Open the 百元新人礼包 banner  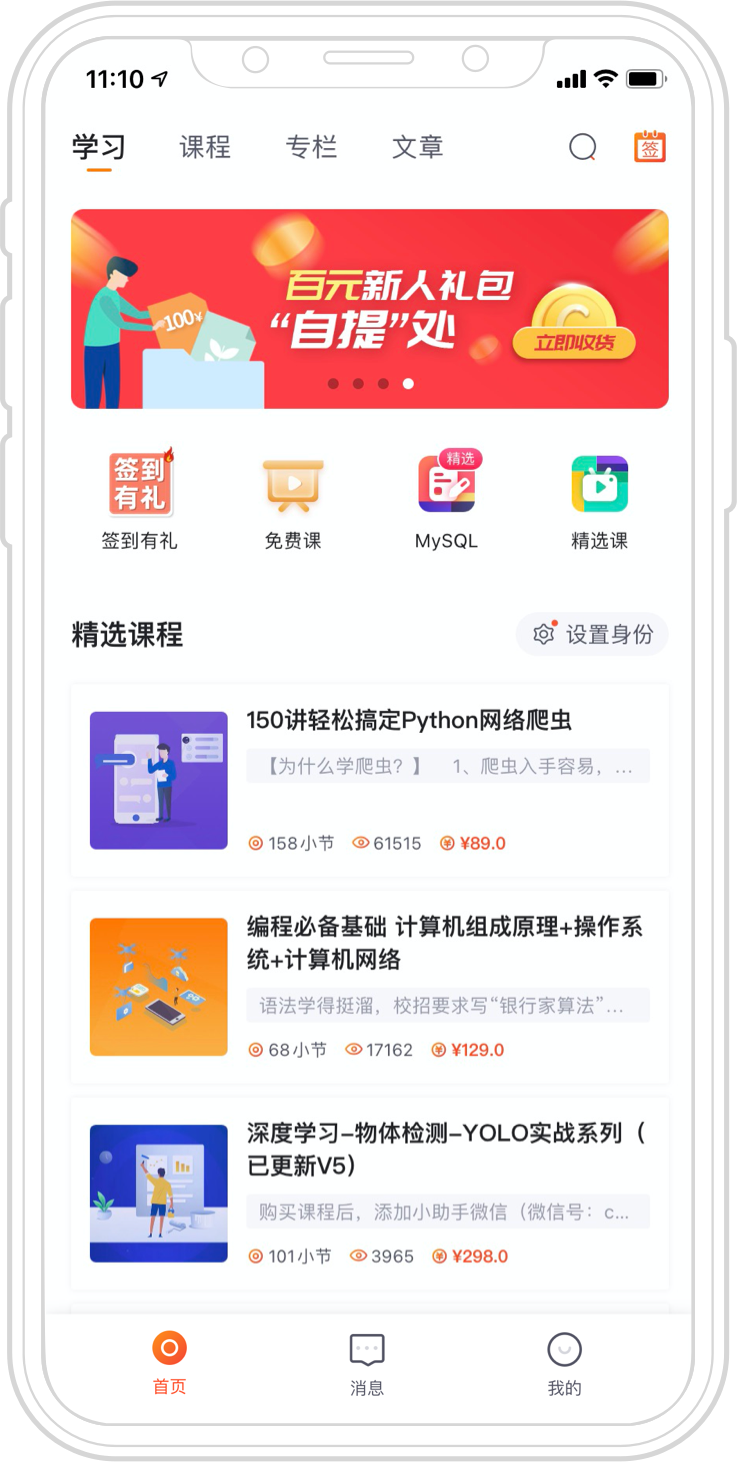click(x=369, y=308)
